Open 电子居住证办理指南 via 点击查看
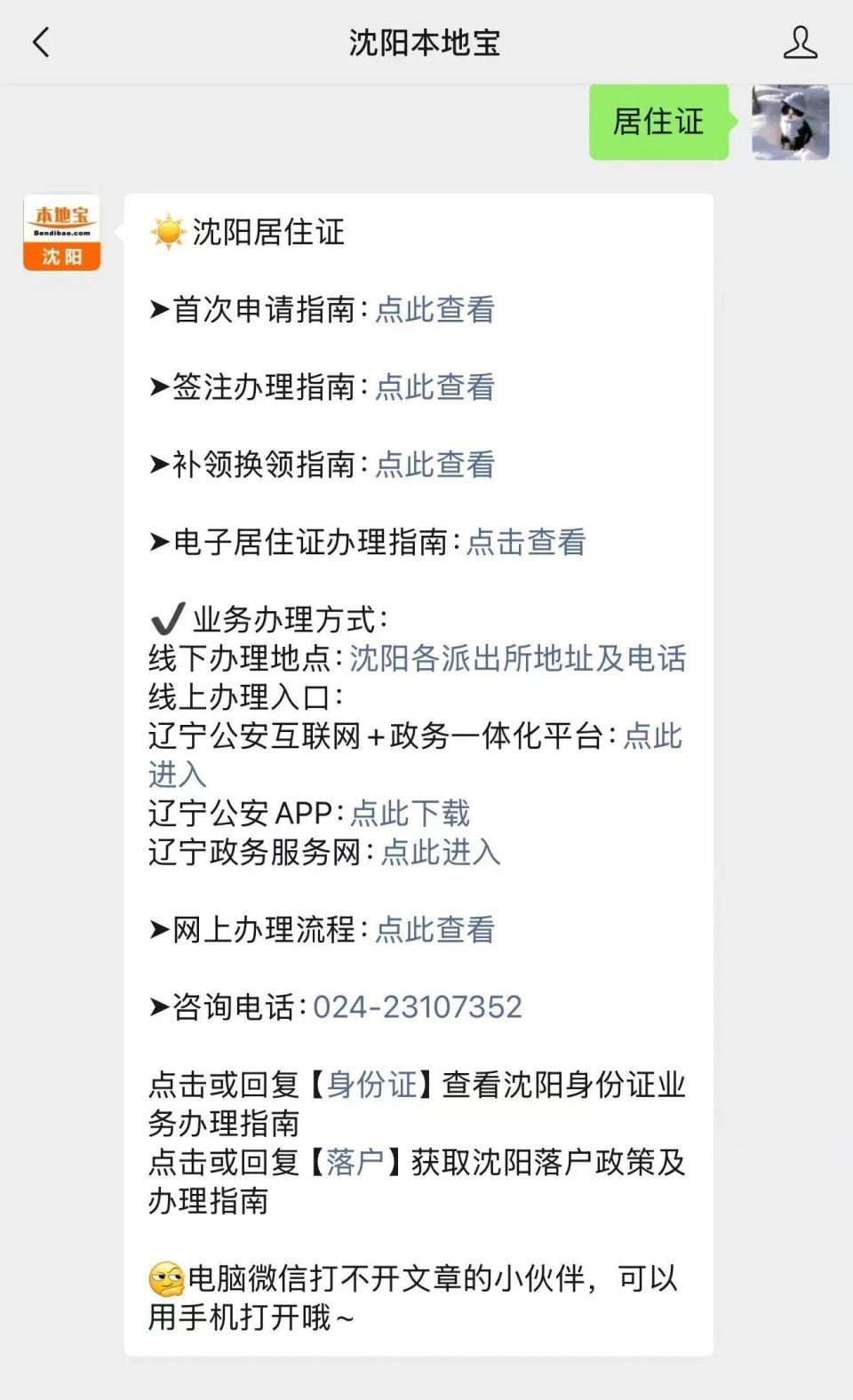This screenshot has height=1400, width=853. (527, 544)
